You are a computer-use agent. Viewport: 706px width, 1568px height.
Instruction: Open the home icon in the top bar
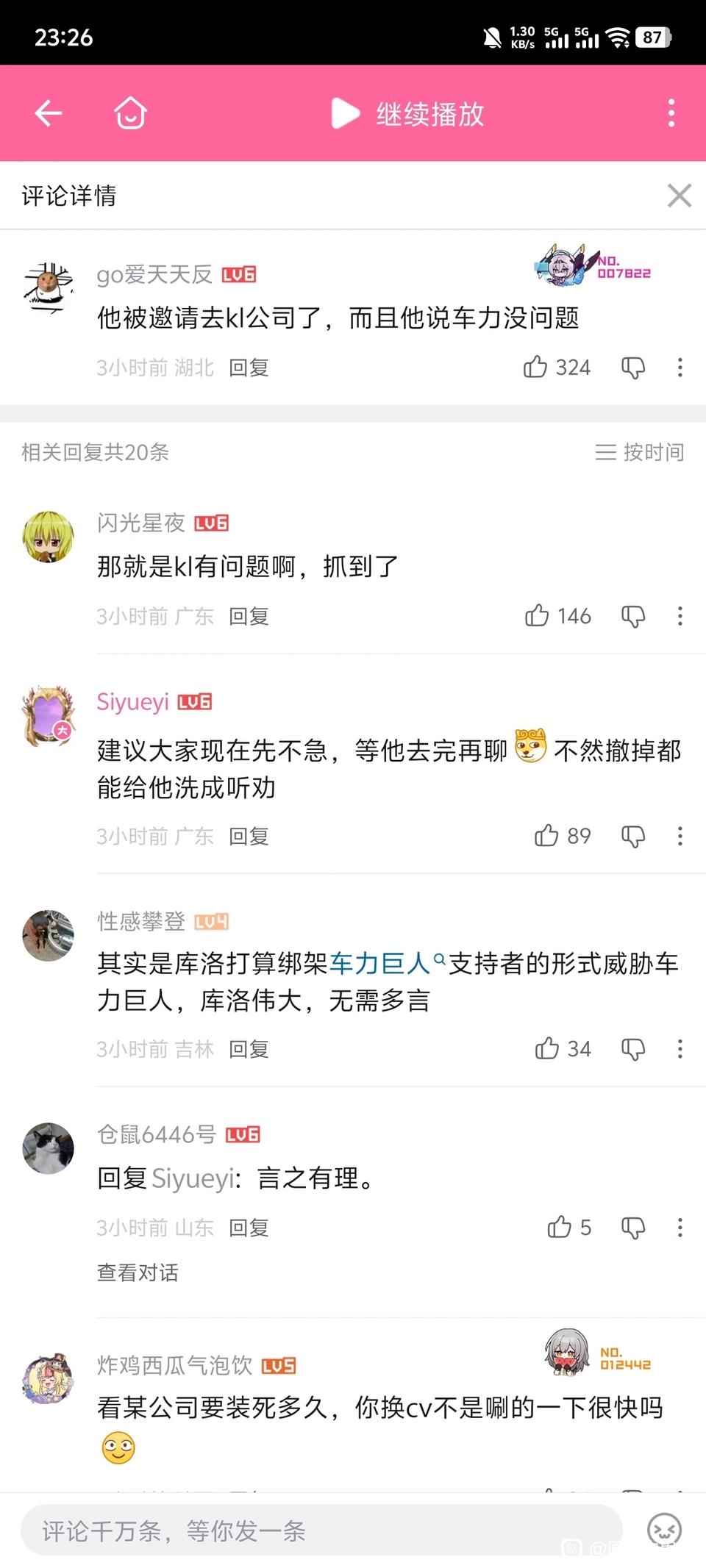point(131,113)
